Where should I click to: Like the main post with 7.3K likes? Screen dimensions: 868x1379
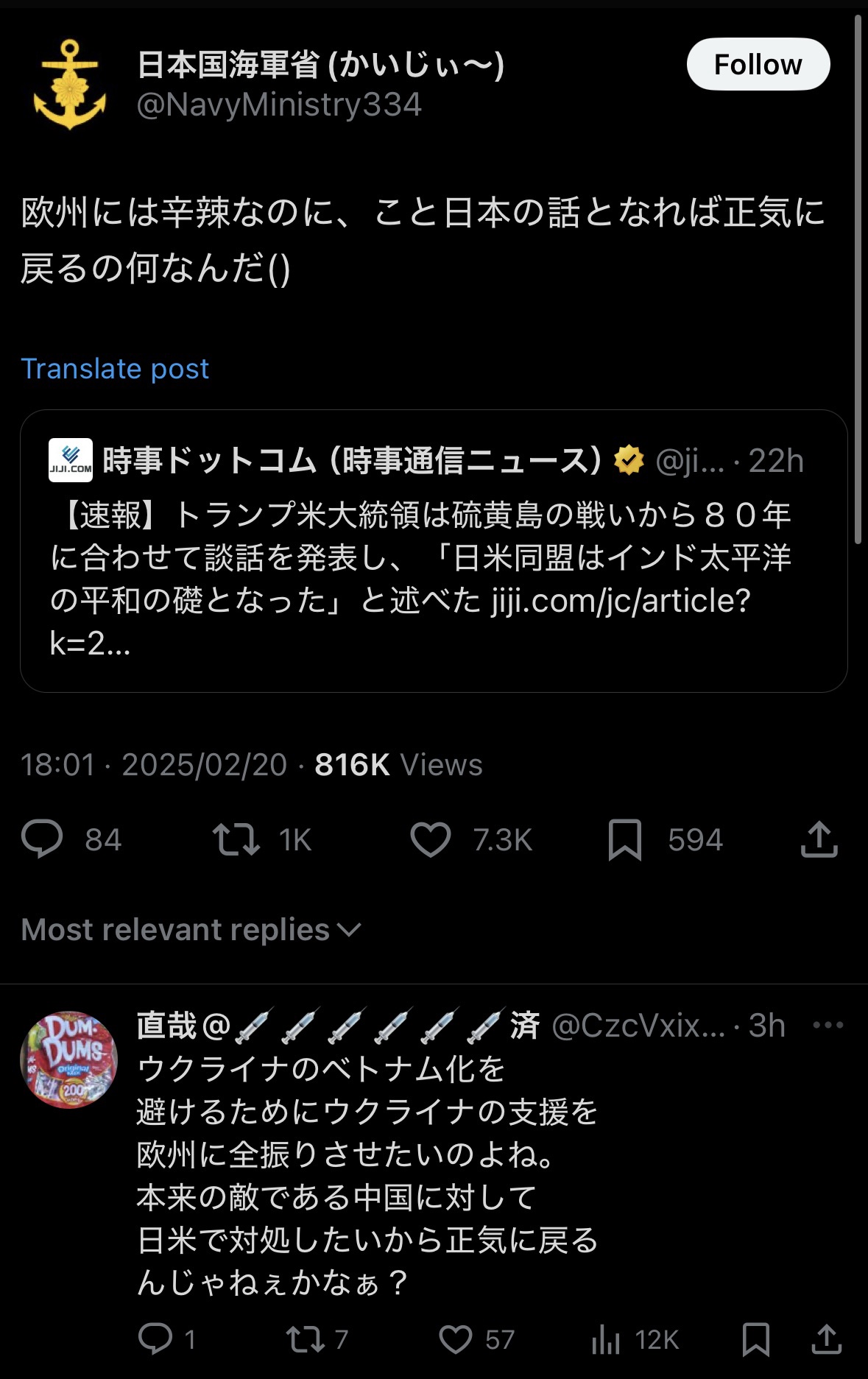[430, 839]
